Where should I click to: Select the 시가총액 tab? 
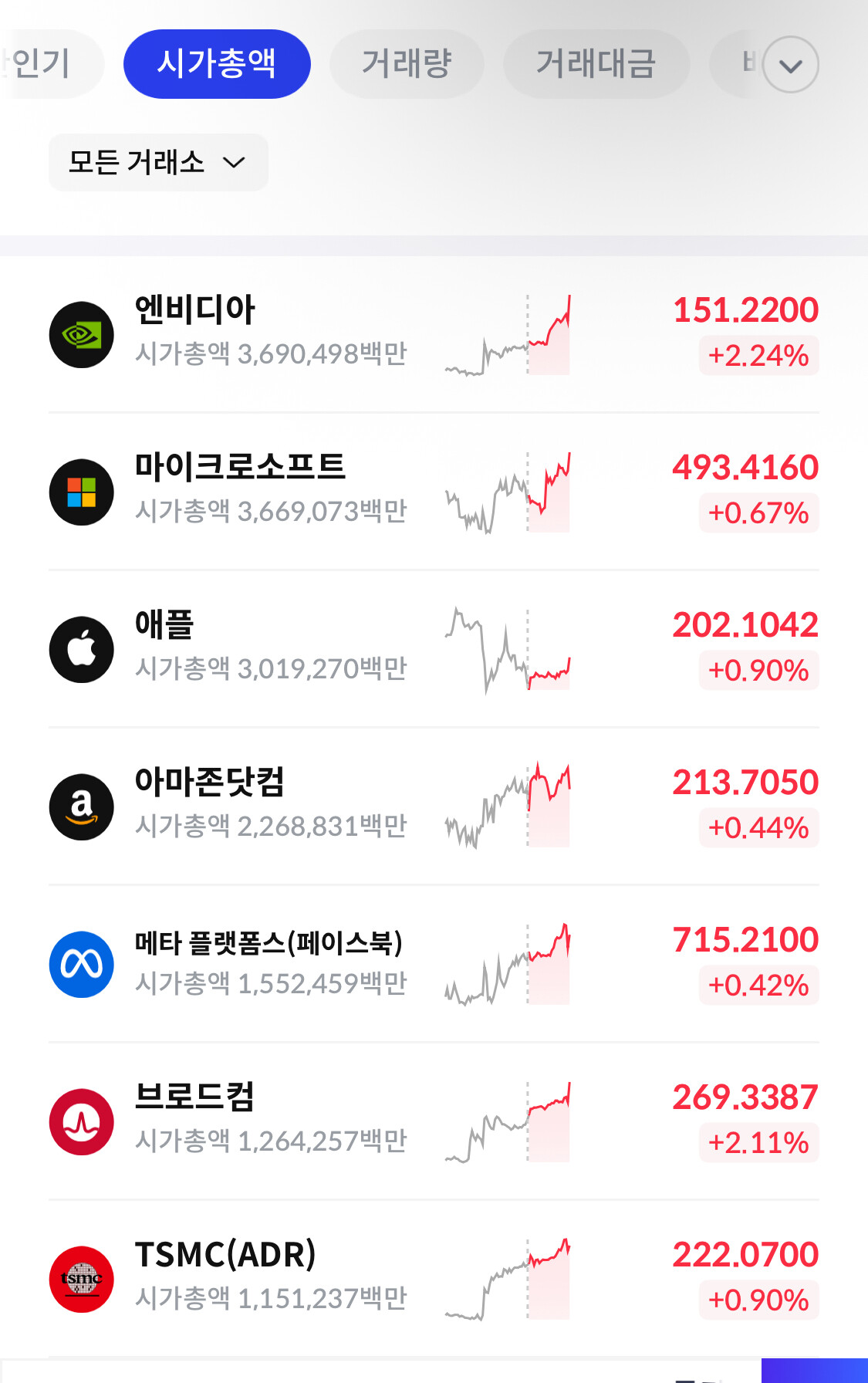pyautogui.click(x=217, y=64)
